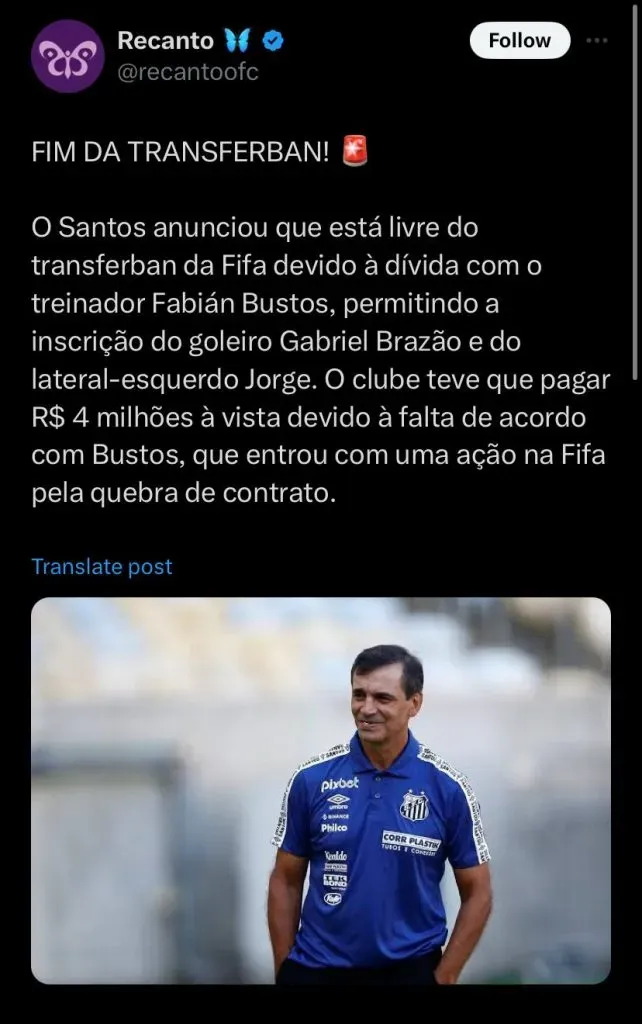Open the attached photo of the coach
Screen dimensions: 642x1024
(x=321, y=790)
